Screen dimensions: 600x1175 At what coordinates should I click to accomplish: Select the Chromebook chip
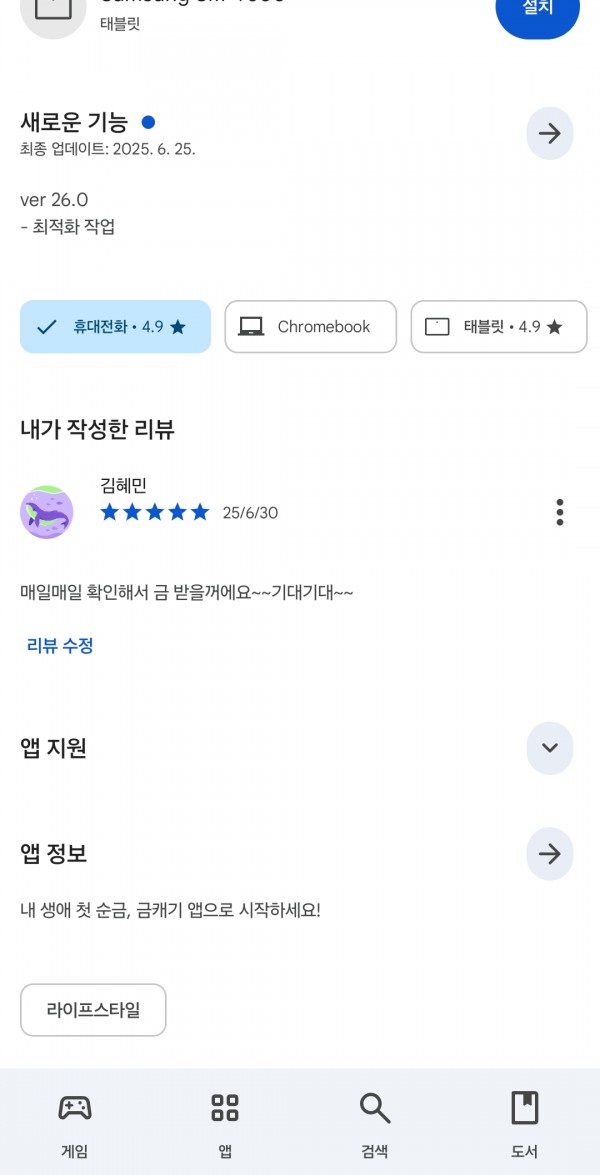click(310, 327)
